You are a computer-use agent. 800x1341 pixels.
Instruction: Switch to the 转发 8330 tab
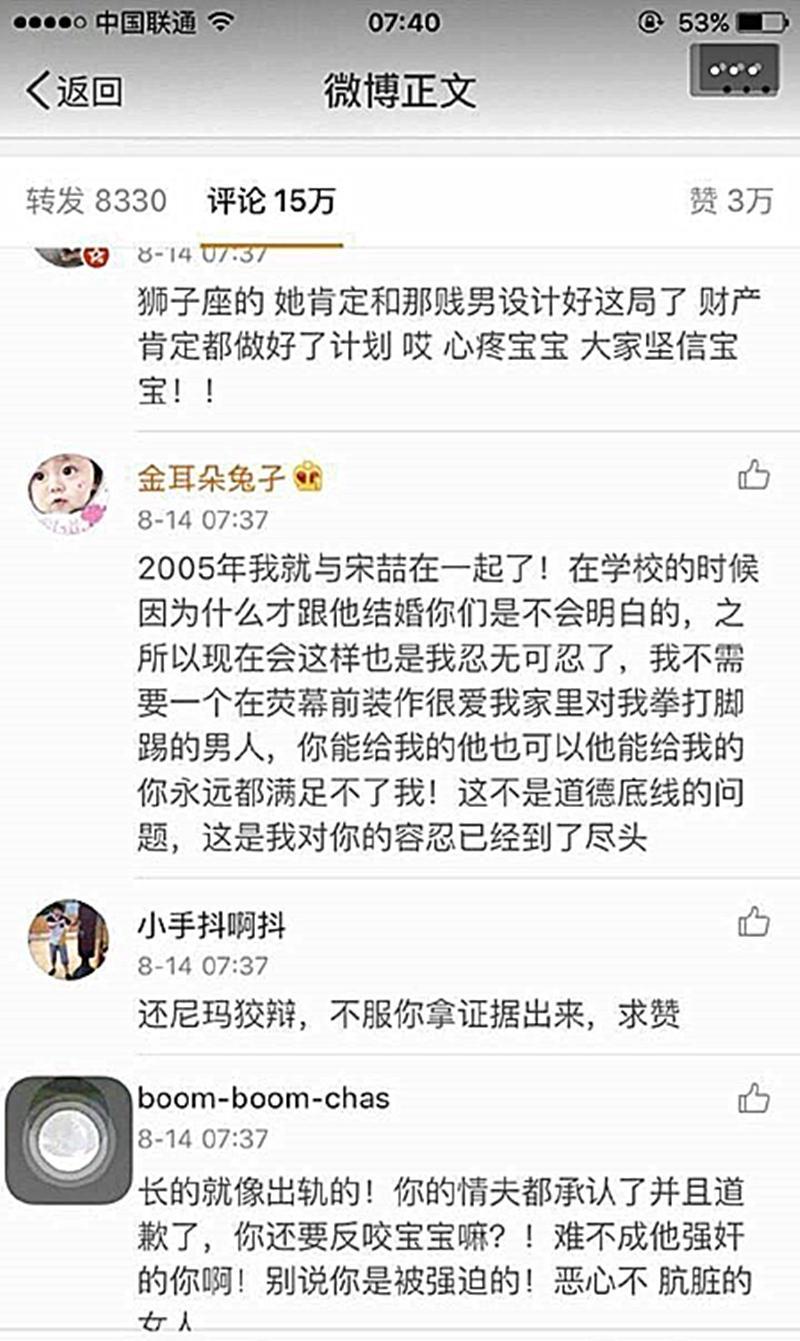click(x=96, y=201)
